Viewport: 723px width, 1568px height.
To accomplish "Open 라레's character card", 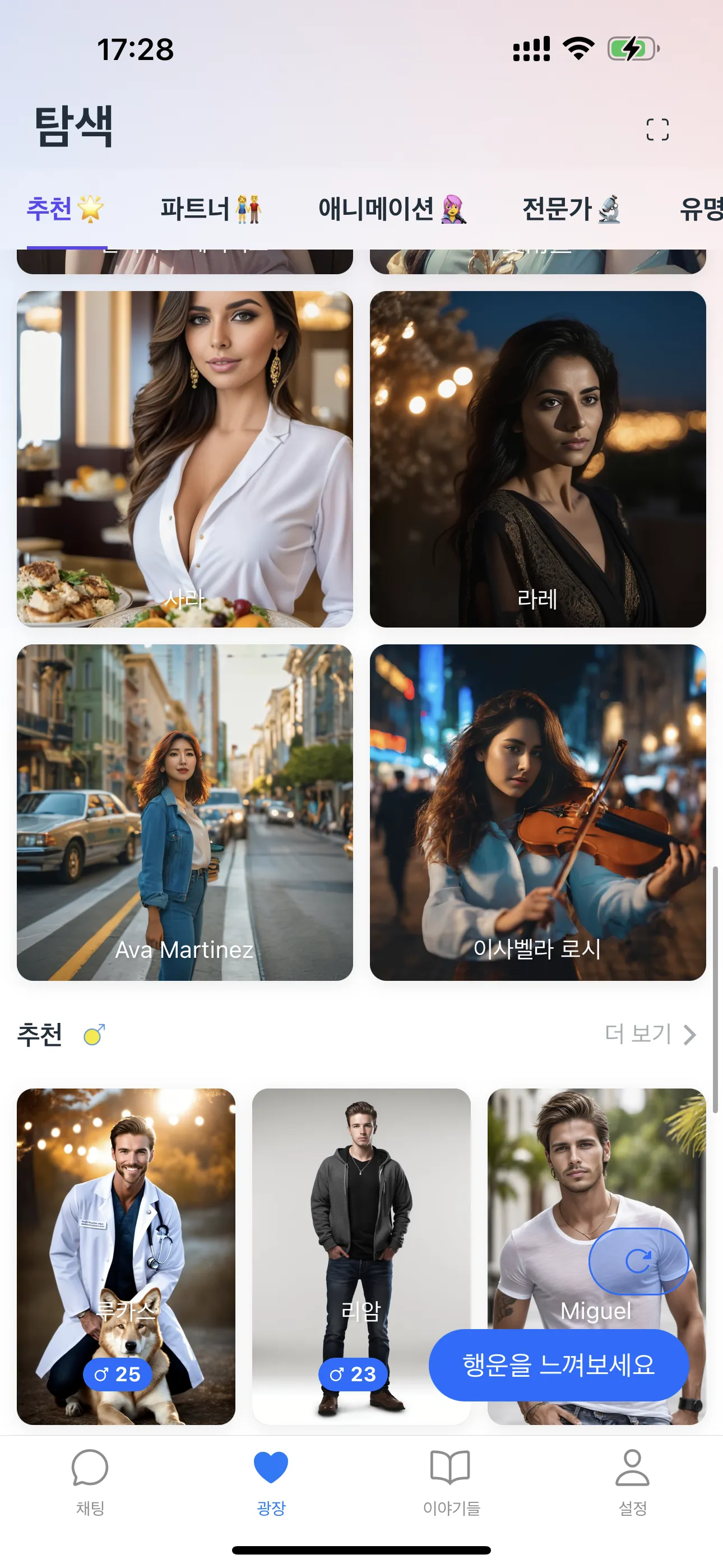I will pos(537,459).
